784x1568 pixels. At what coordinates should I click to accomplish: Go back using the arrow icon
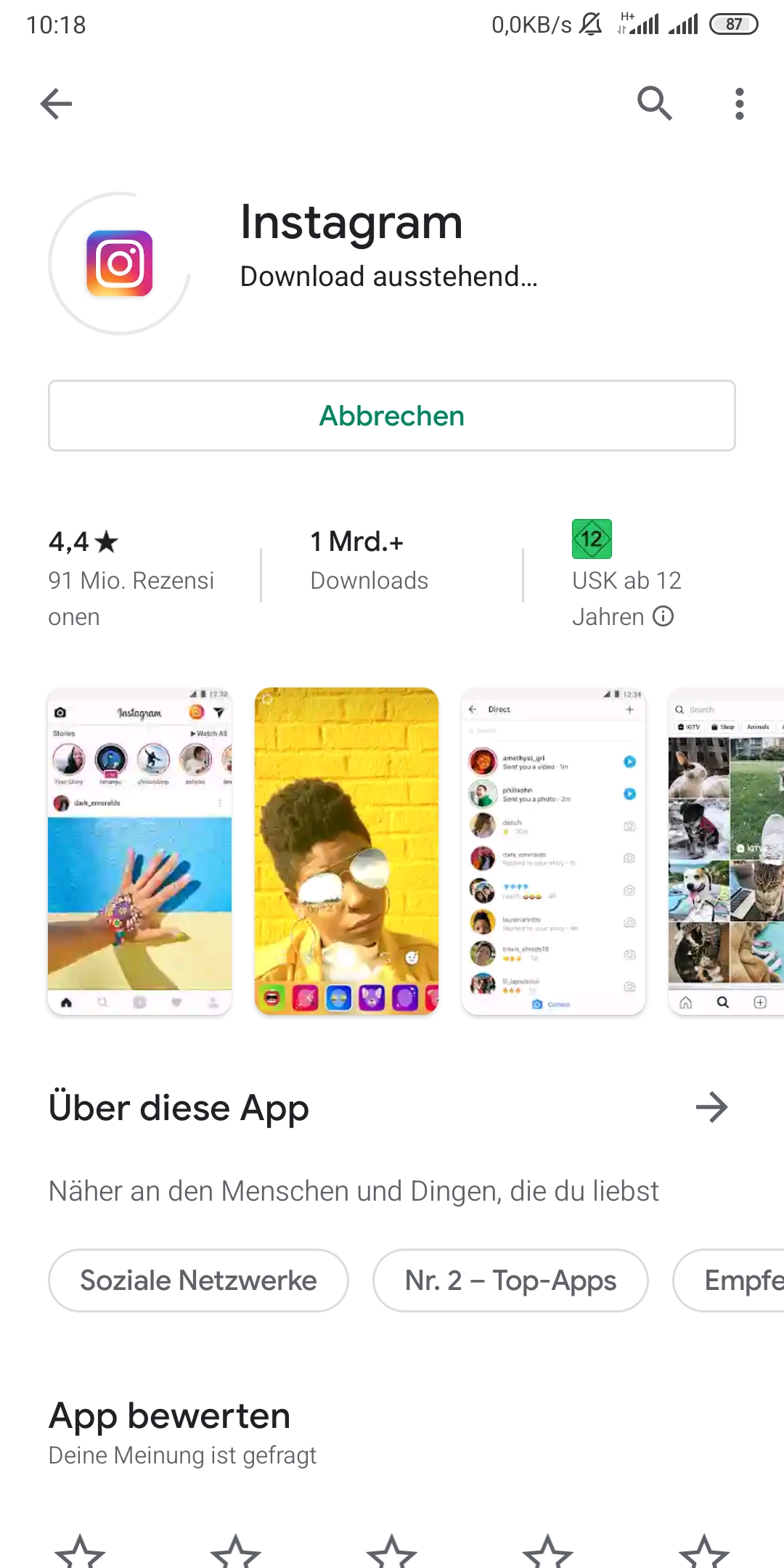click(x=56, y=104)
